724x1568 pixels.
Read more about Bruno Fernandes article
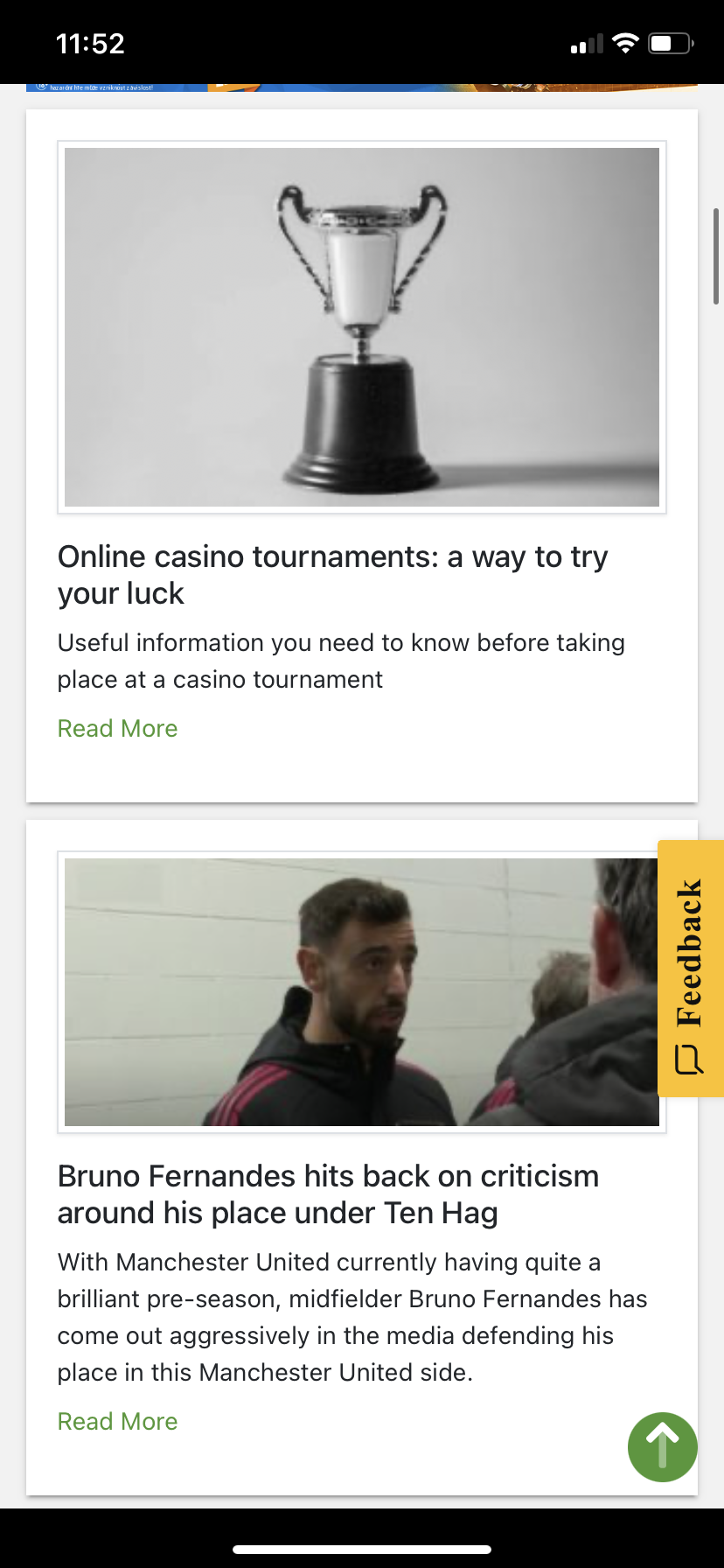[117, 1422]
